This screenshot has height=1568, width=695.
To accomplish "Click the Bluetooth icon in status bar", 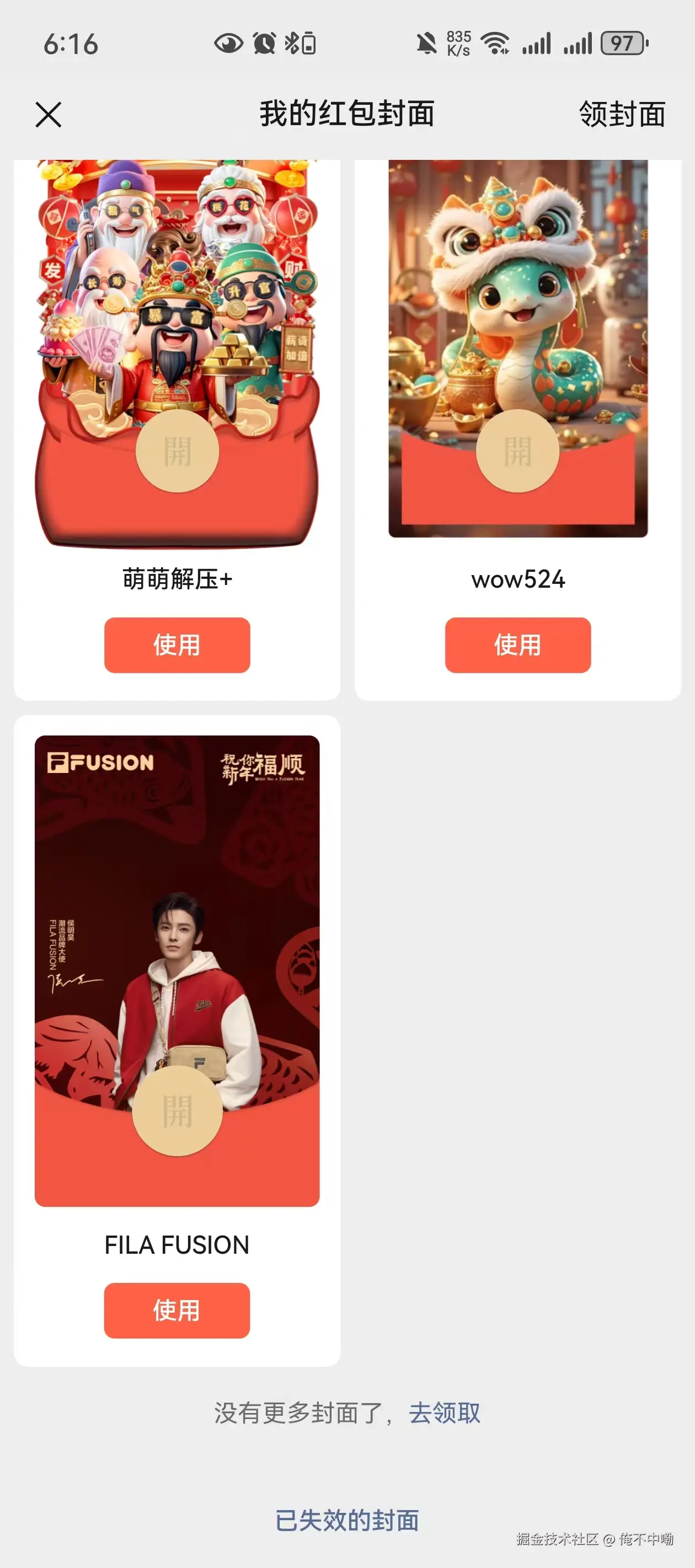I will 292,42.
